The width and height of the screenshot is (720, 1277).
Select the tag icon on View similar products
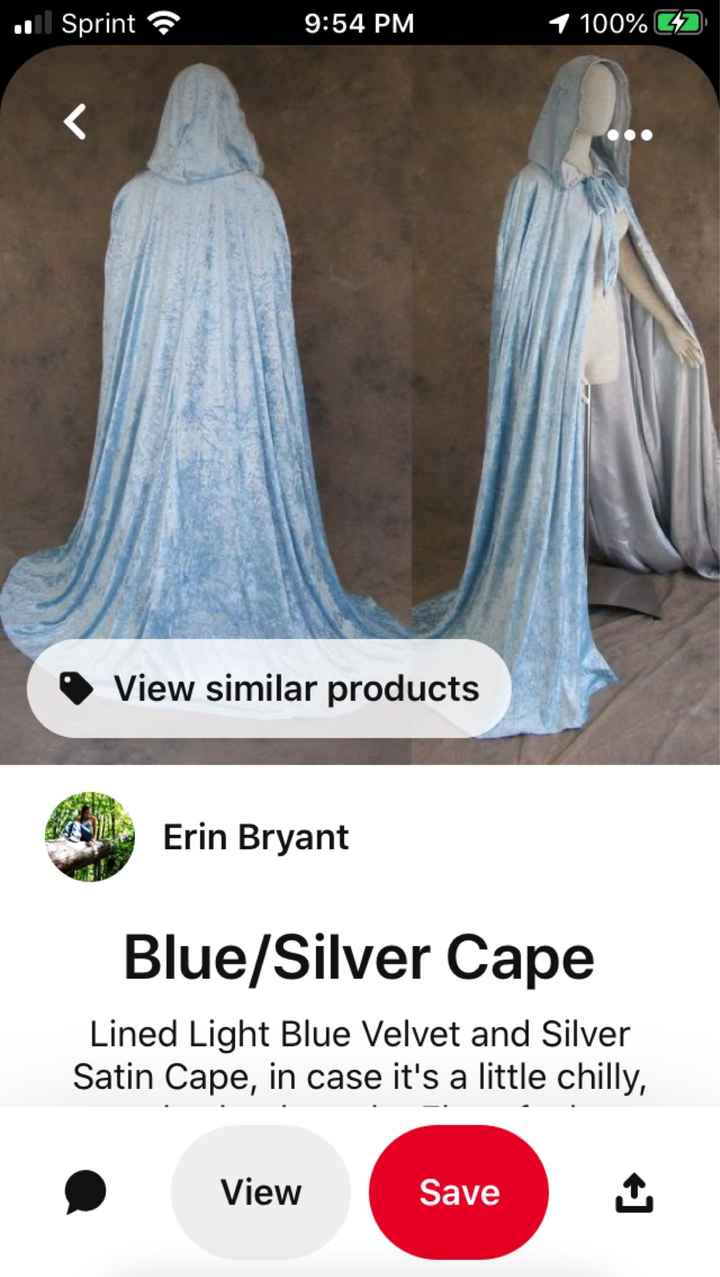pos(77,687)
